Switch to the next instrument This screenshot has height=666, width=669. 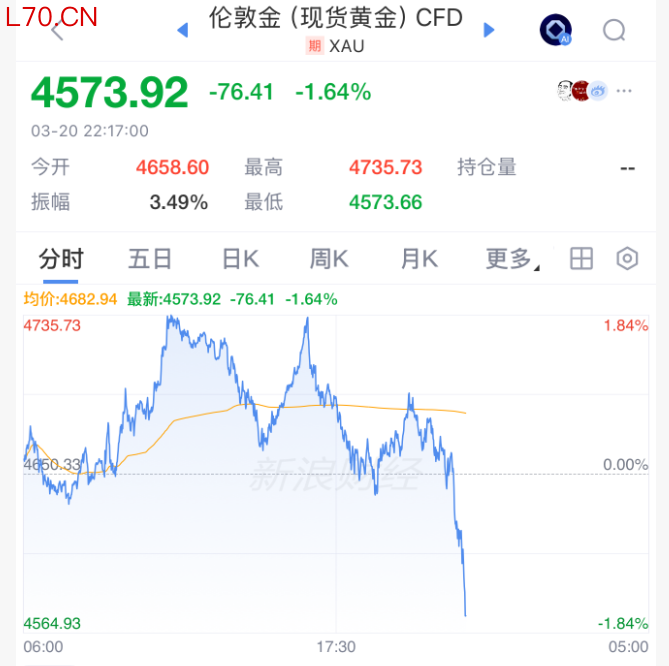point(489,31)
